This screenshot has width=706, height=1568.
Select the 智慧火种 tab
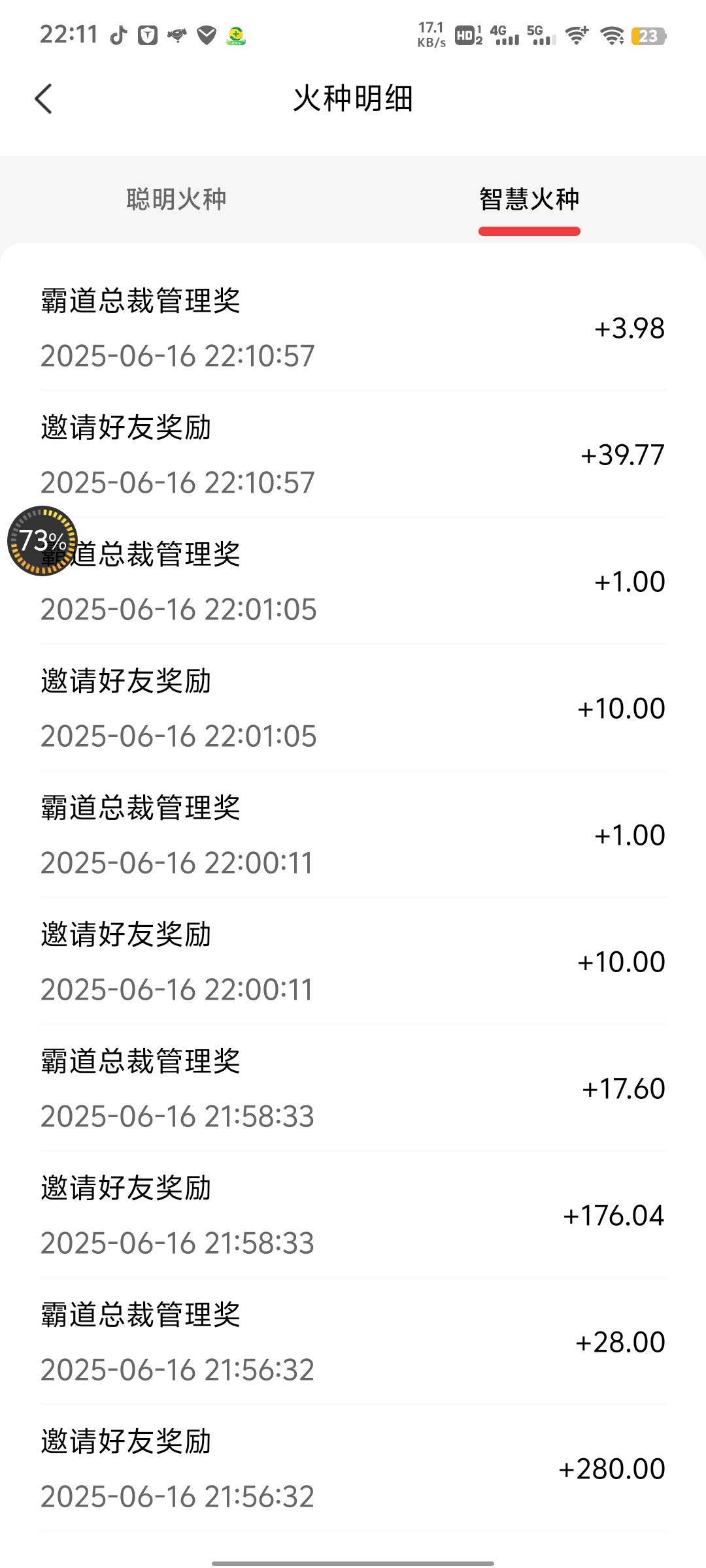coord(529,199)
